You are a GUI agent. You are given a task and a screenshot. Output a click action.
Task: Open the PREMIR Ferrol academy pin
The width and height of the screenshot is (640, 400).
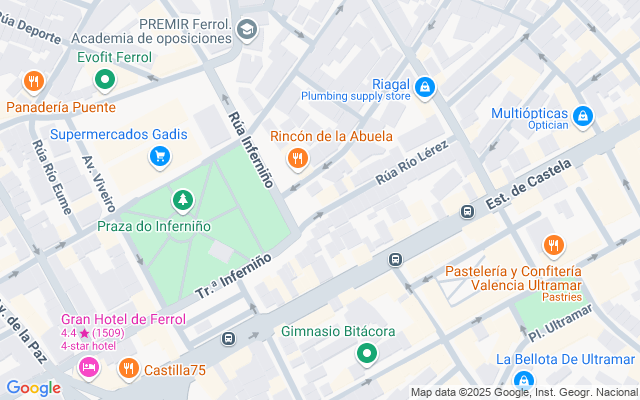247,30
